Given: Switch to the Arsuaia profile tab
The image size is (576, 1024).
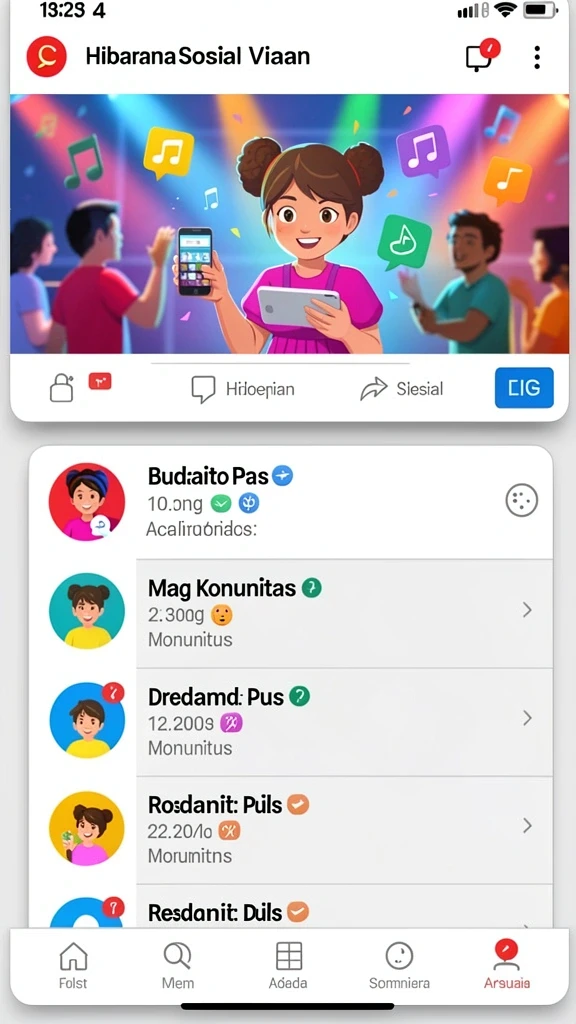Looking at the screenshot, I should pos(507,965).
